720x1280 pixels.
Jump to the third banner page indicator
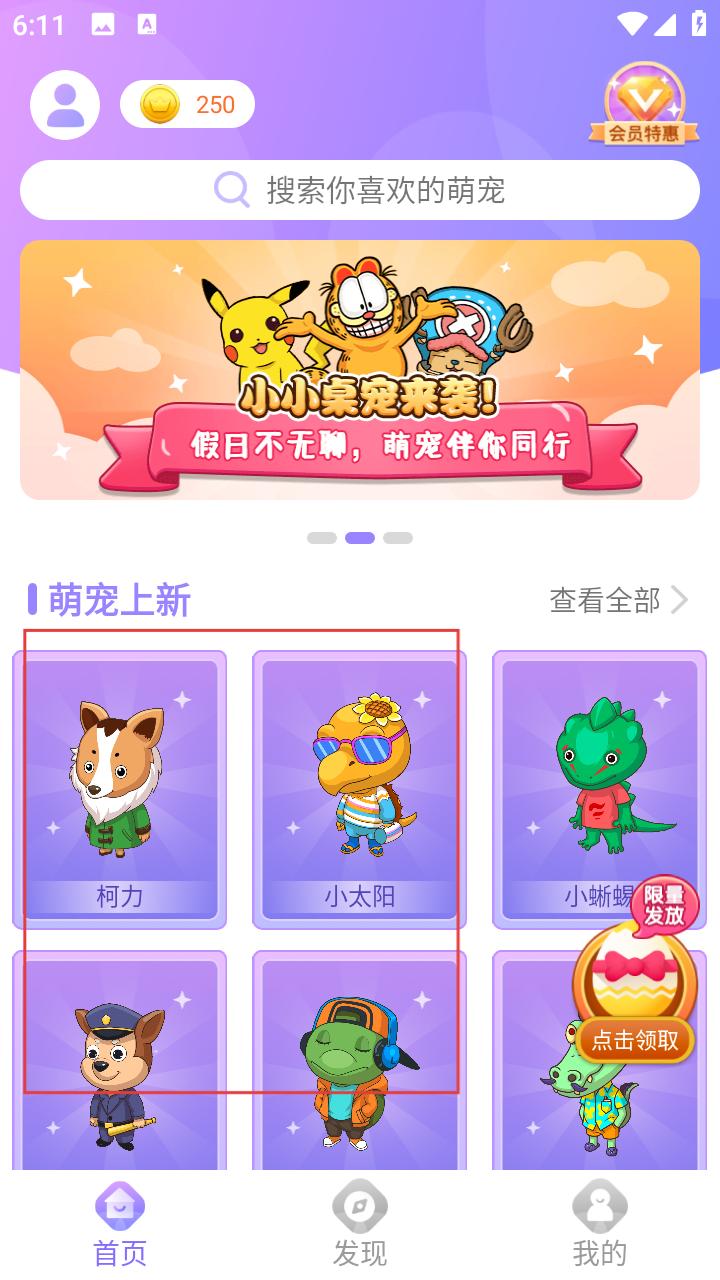[398, 538]
